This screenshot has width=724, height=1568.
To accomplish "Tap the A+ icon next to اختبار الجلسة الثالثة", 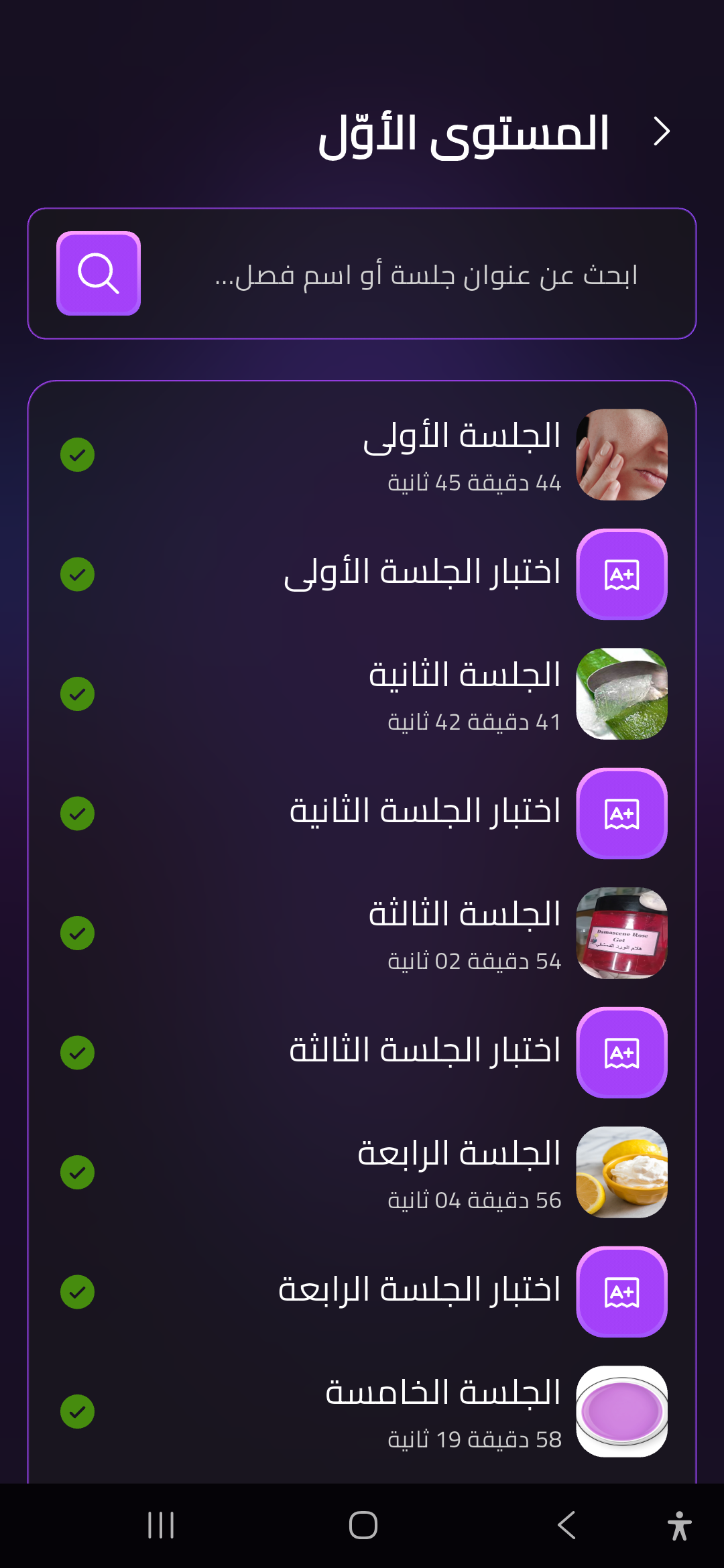I will click(x=621, y=1052).
